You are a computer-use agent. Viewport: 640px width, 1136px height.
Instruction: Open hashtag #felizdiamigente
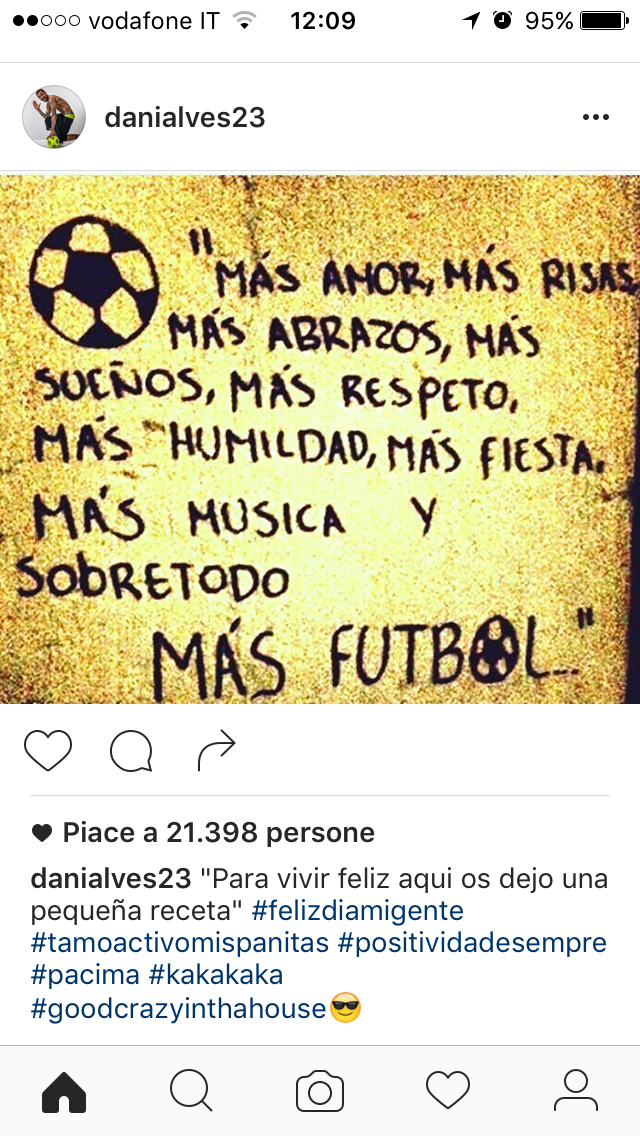[358, 911]
